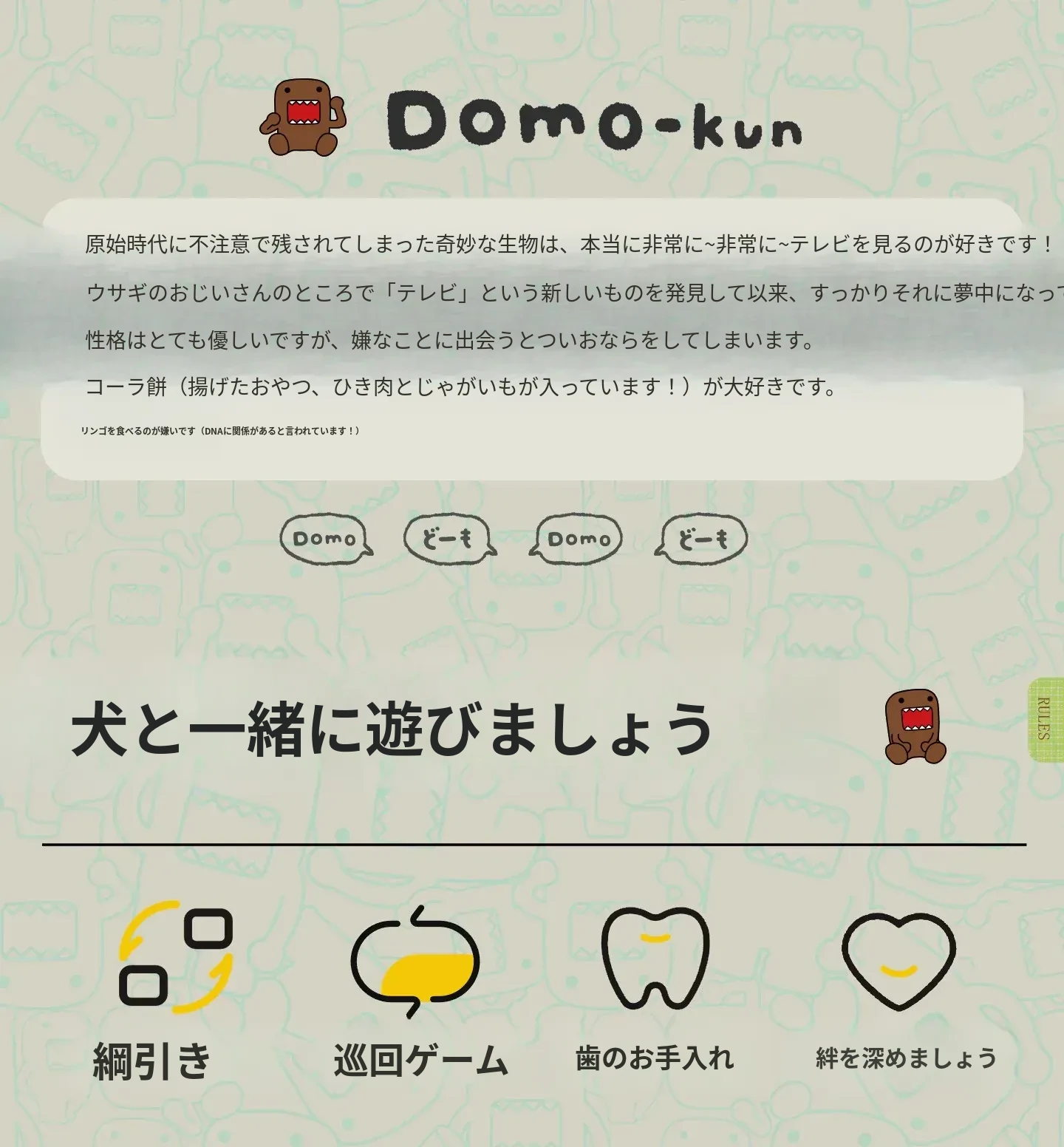Select the 綱引き game
The height and width of the screenshot is (1147, 1064).
pos(175,957)
